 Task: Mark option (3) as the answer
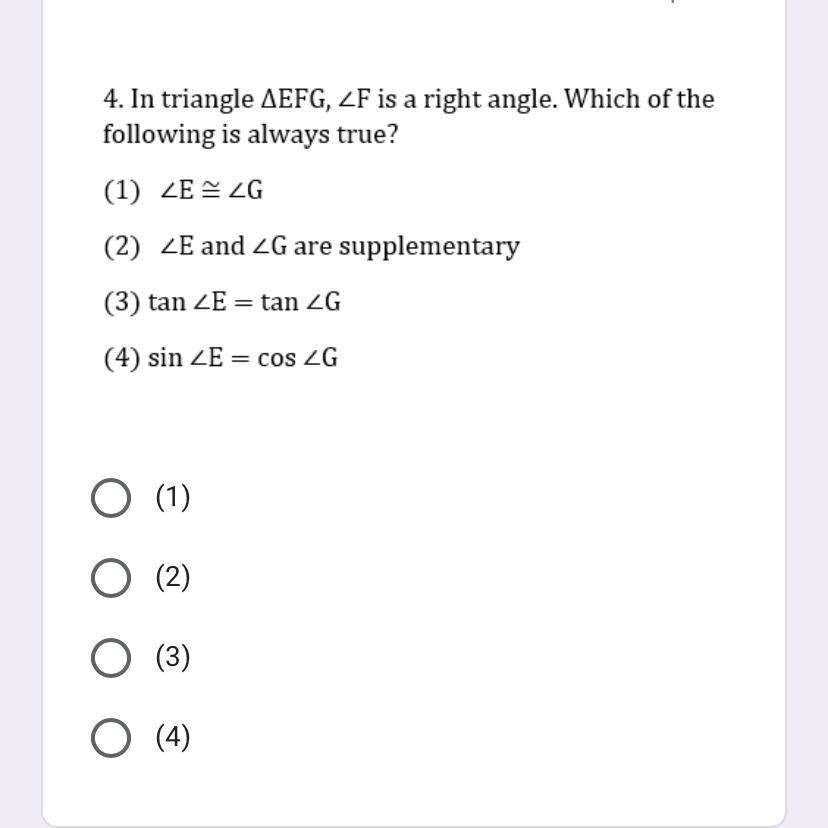click(110, 658)
